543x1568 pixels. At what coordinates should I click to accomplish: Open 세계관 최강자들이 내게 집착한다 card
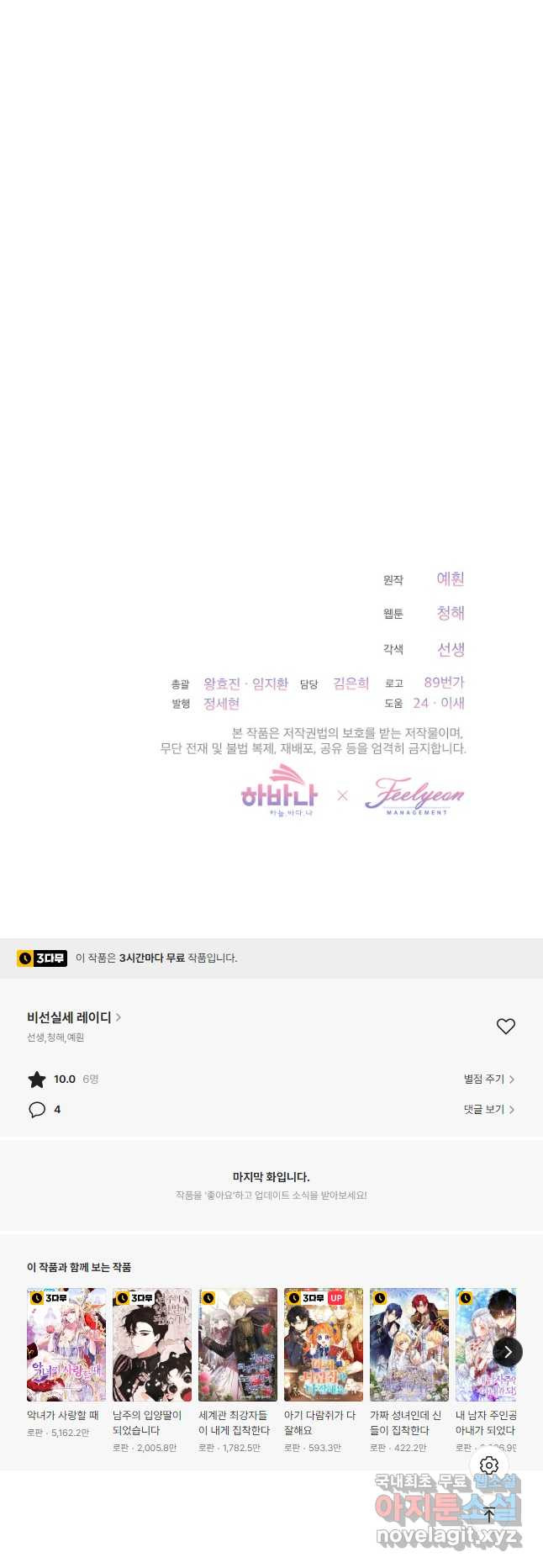point(238,1344)
